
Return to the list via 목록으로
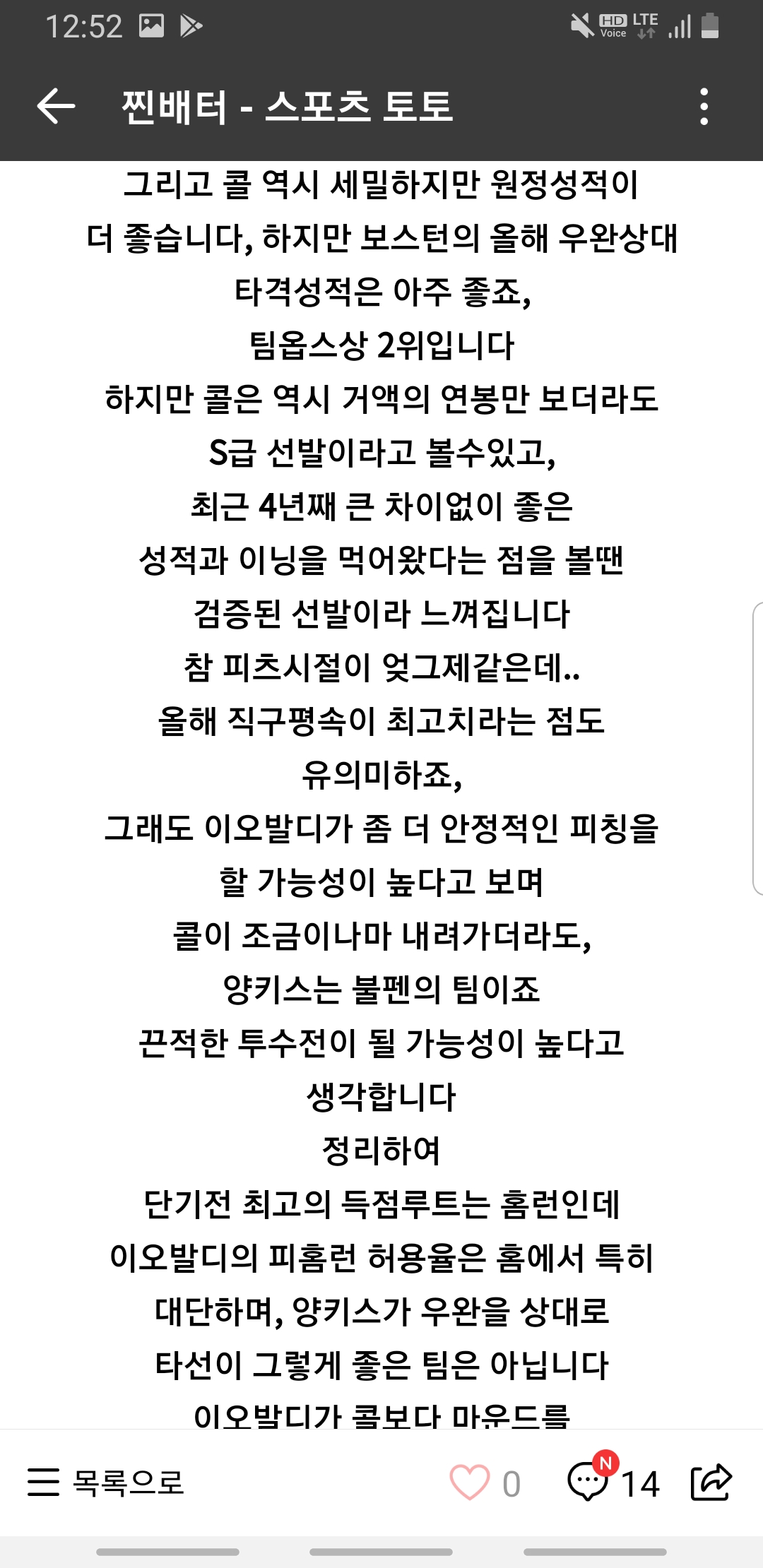[106, 1482]
